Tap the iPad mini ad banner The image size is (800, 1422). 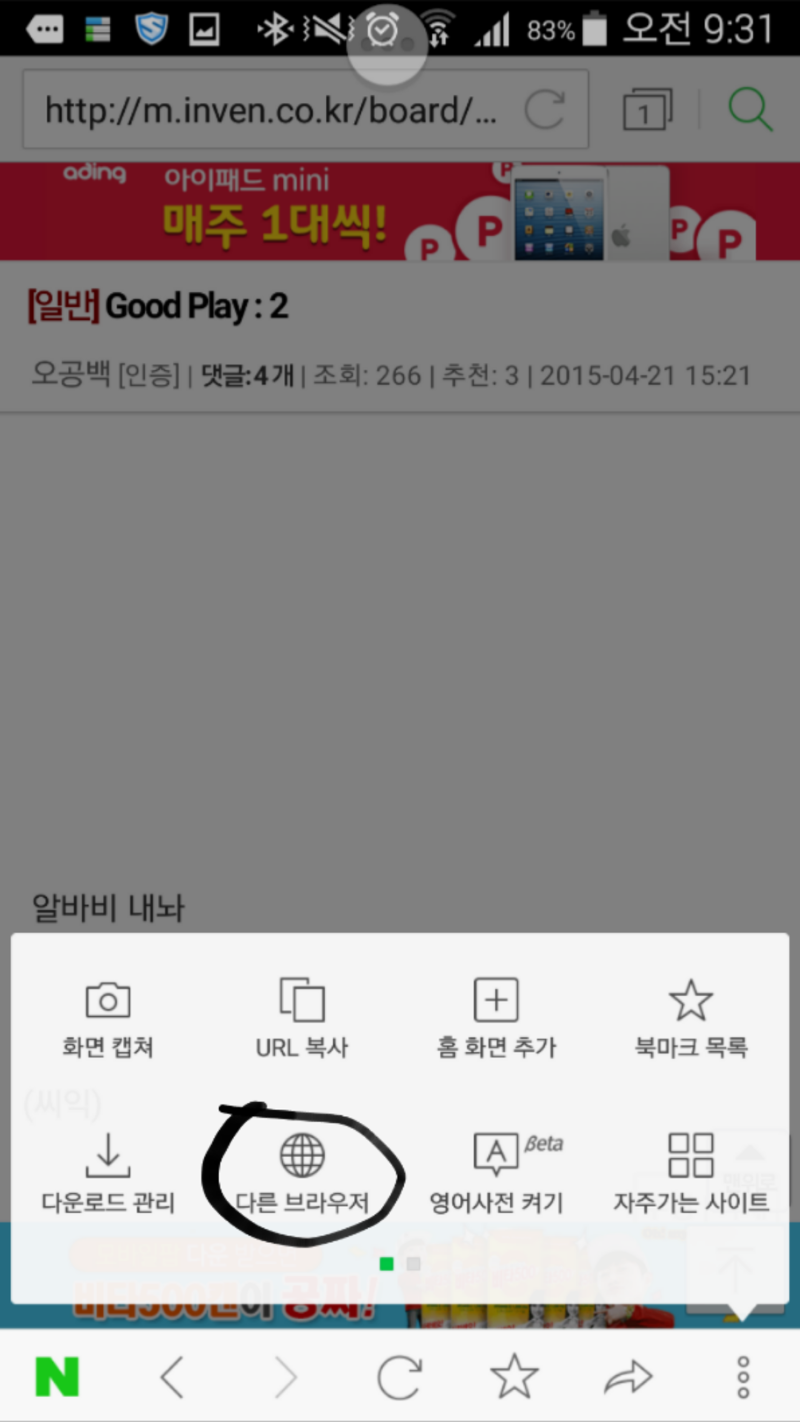click(400, 211)
